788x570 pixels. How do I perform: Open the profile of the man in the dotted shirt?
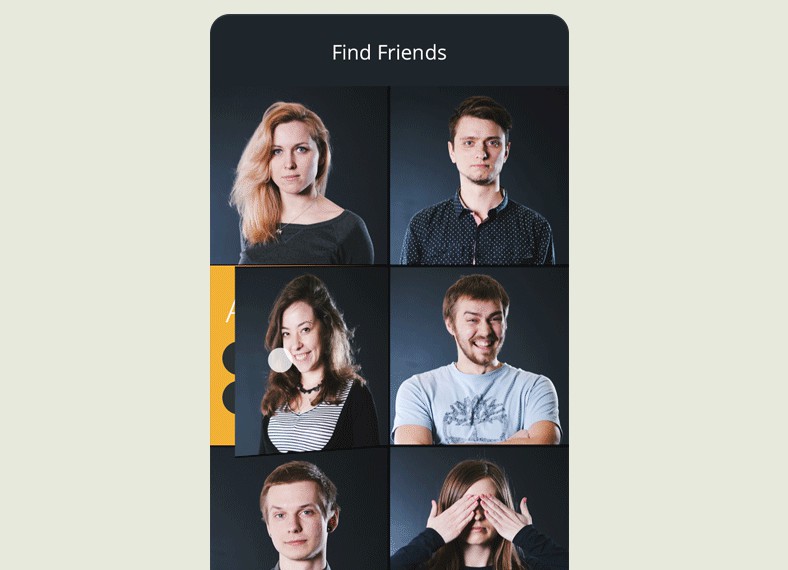pyautogui.click(x=479, y=176)
